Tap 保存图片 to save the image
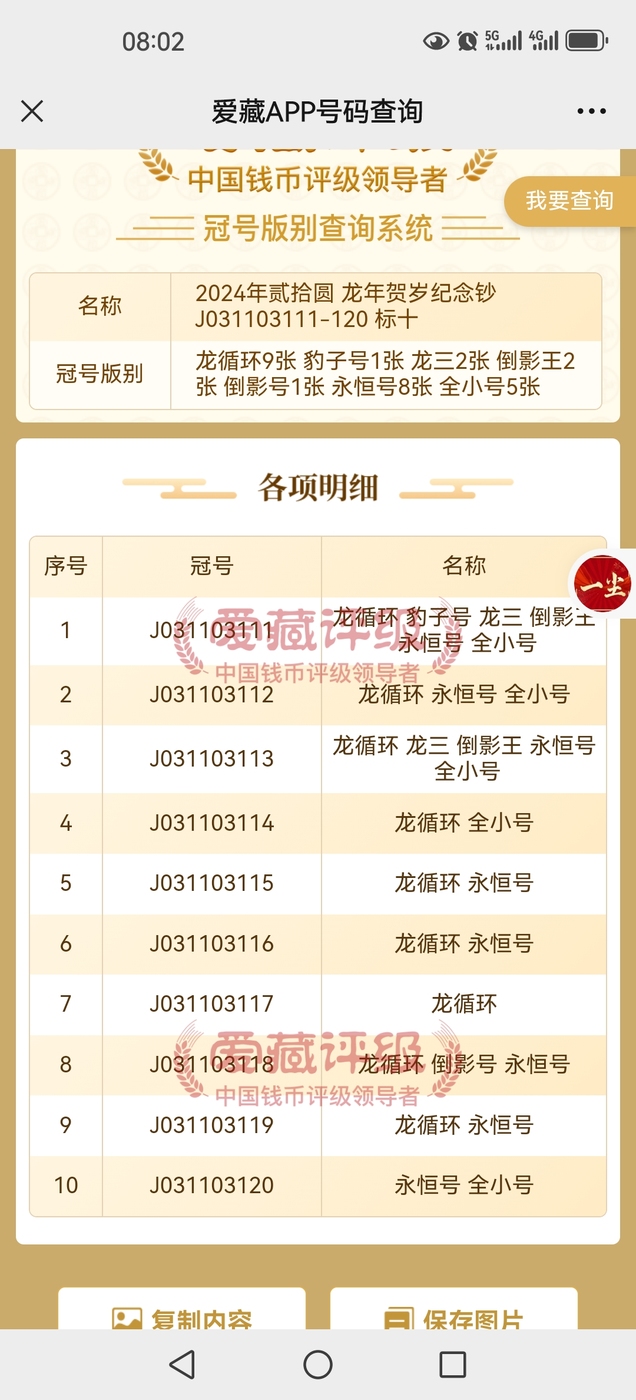636x1400 pixels. click(454, 1314)
